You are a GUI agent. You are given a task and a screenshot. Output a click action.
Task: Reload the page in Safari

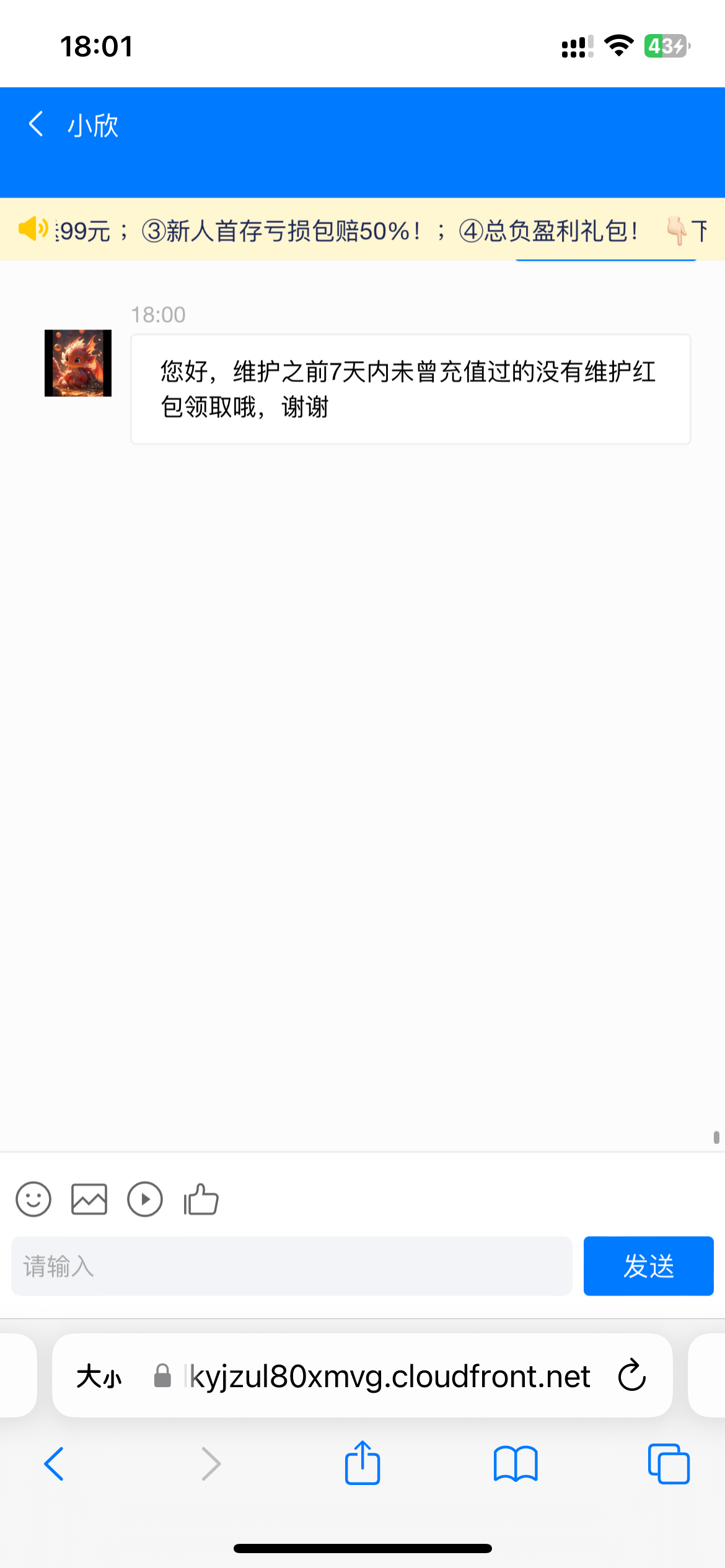pyautogui.click(x=632, y=1375)
